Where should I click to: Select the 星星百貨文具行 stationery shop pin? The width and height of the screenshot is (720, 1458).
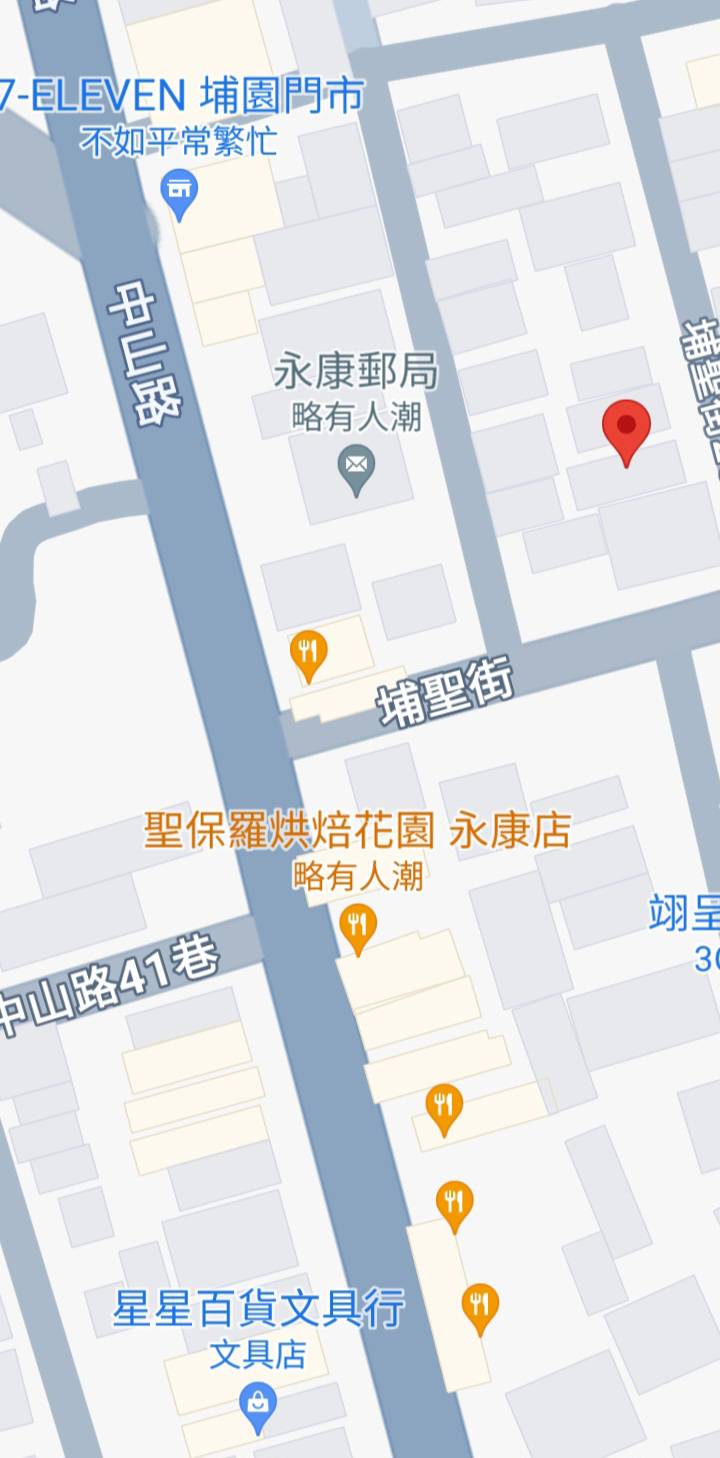click(x=259, y=1406)
